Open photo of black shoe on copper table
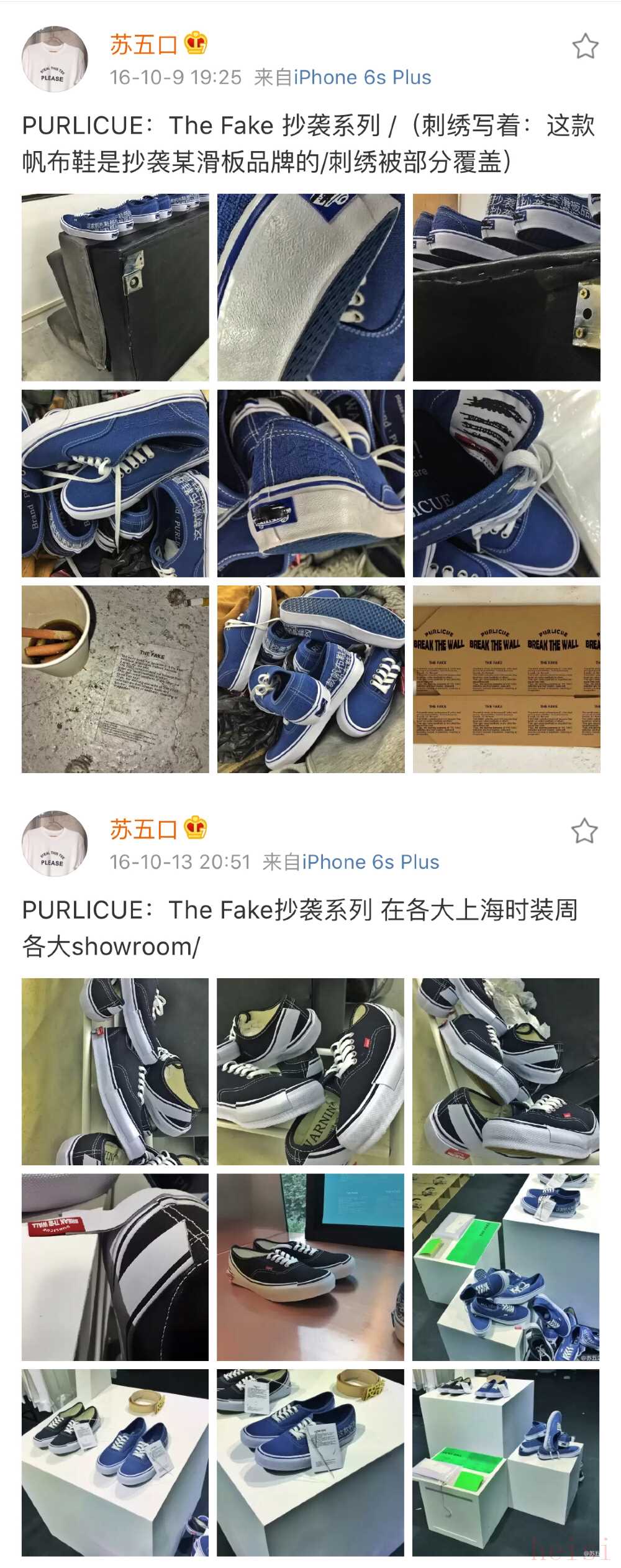The width and height of the screenshot is (621, 1568). (310, 1267)
